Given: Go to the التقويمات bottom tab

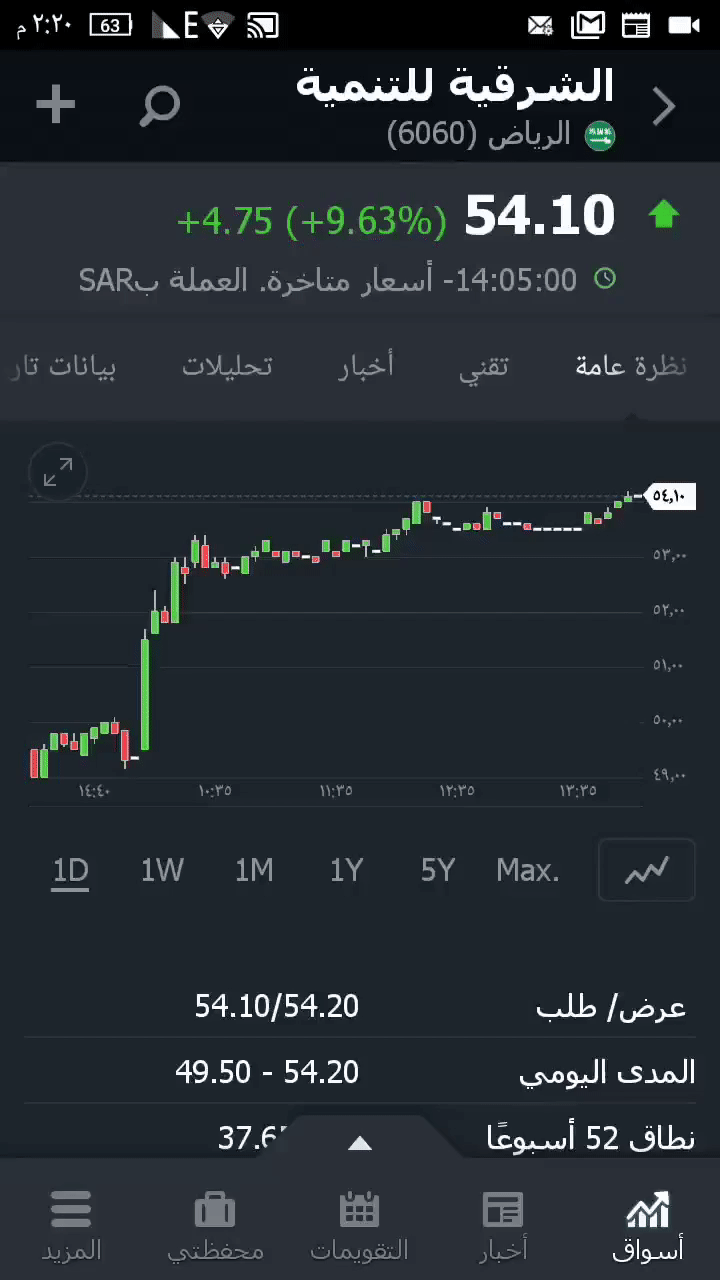Looking at the screenshot, I should pos(360,1225).
